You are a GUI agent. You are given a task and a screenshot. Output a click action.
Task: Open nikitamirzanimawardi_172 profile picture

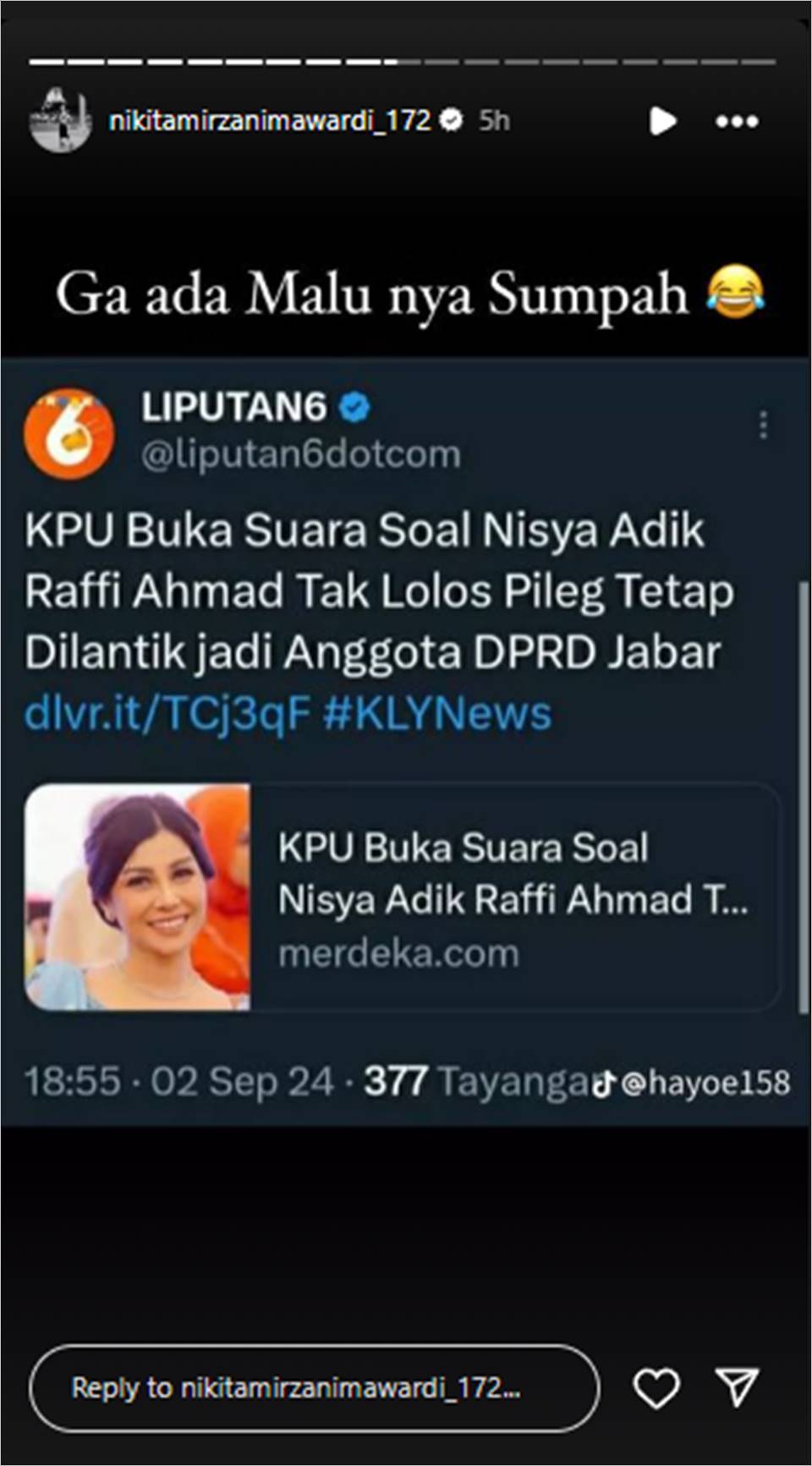[60, 120]
